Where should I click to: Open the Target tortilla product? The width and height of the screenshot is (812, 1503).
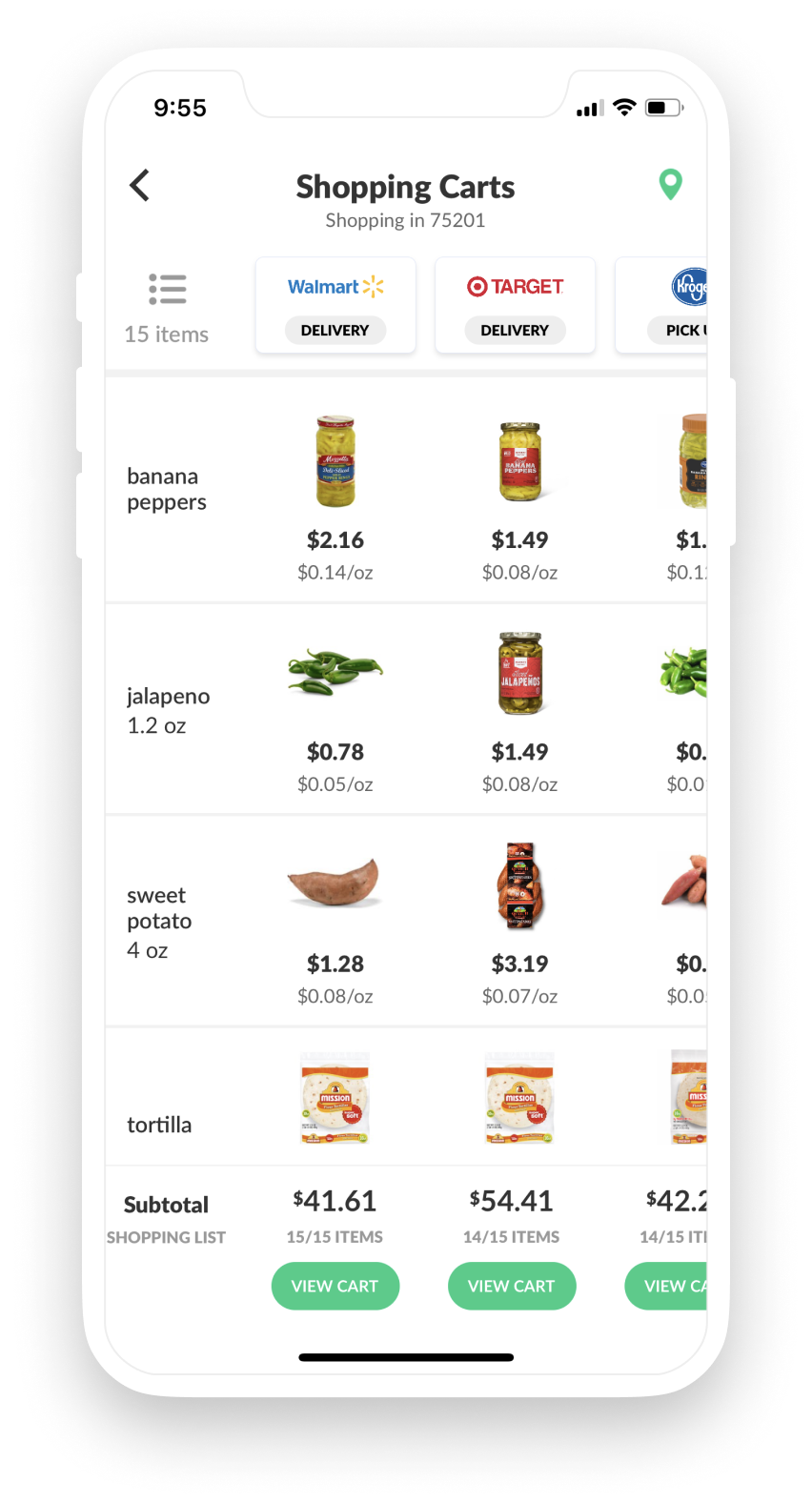coord(519,1098)
